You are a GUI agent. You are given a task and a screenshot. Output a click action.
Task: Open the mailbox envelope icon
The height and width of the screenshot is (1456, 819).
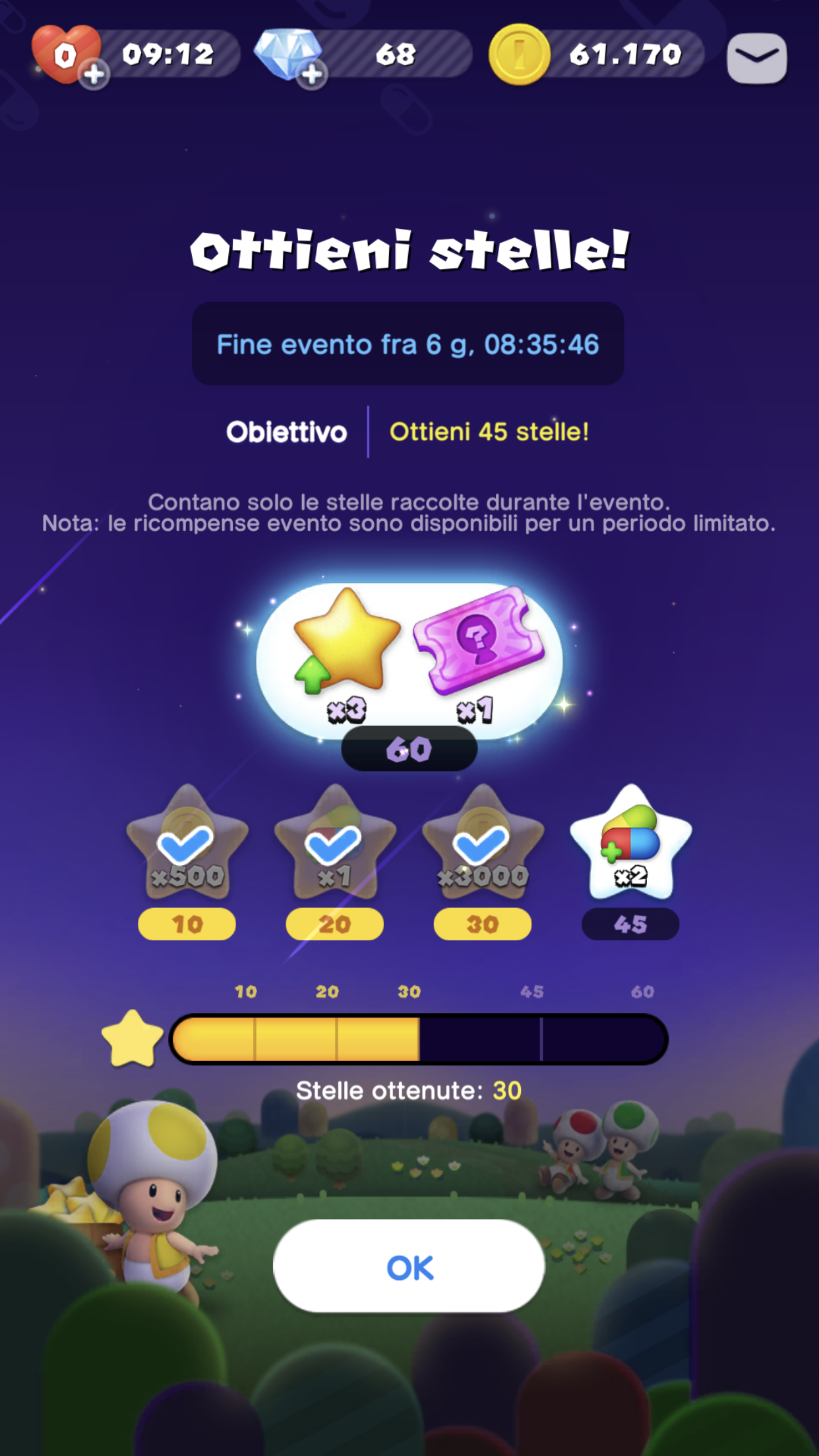pyautogui.click(x=756, y=58)
